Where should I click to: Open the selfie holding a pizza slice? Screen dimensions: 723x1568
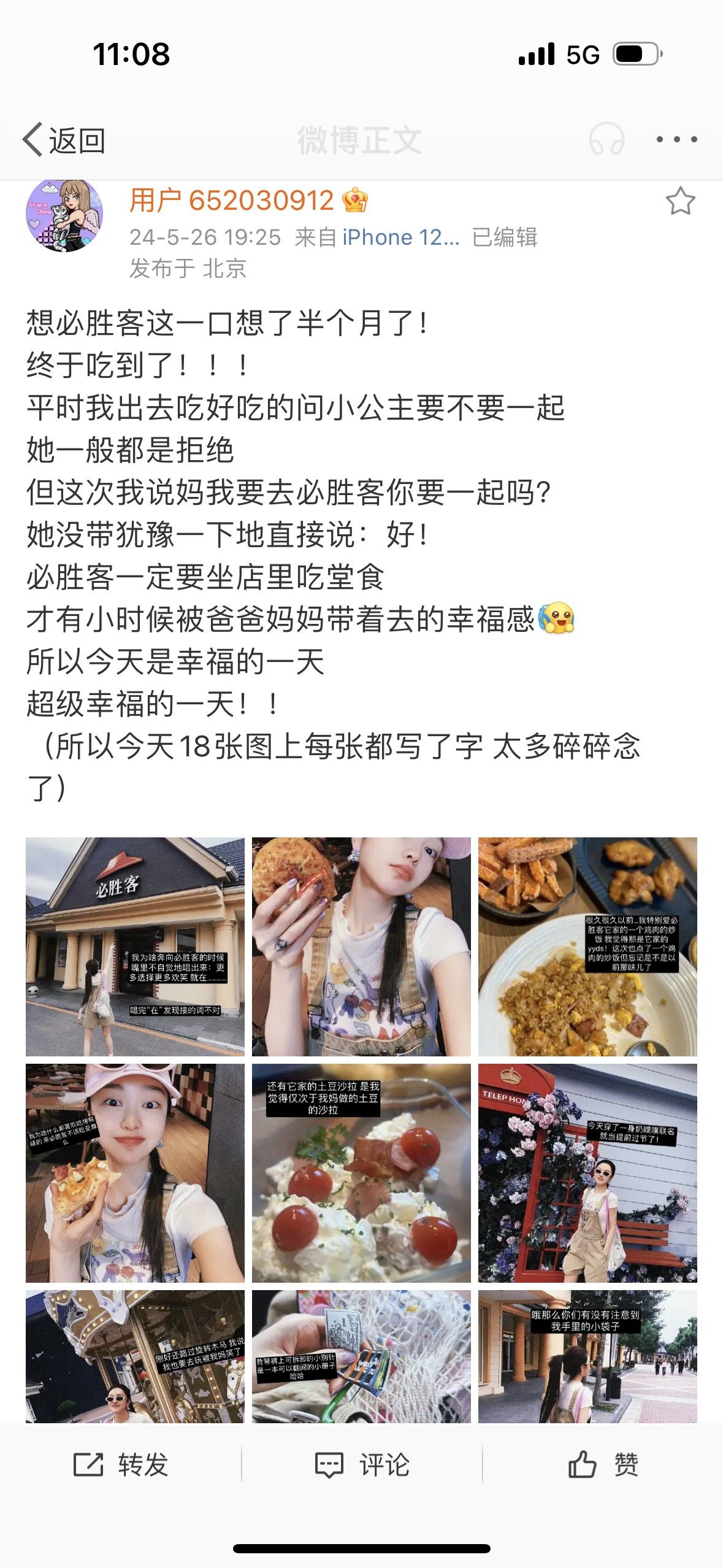click(x=135, y=1172)
